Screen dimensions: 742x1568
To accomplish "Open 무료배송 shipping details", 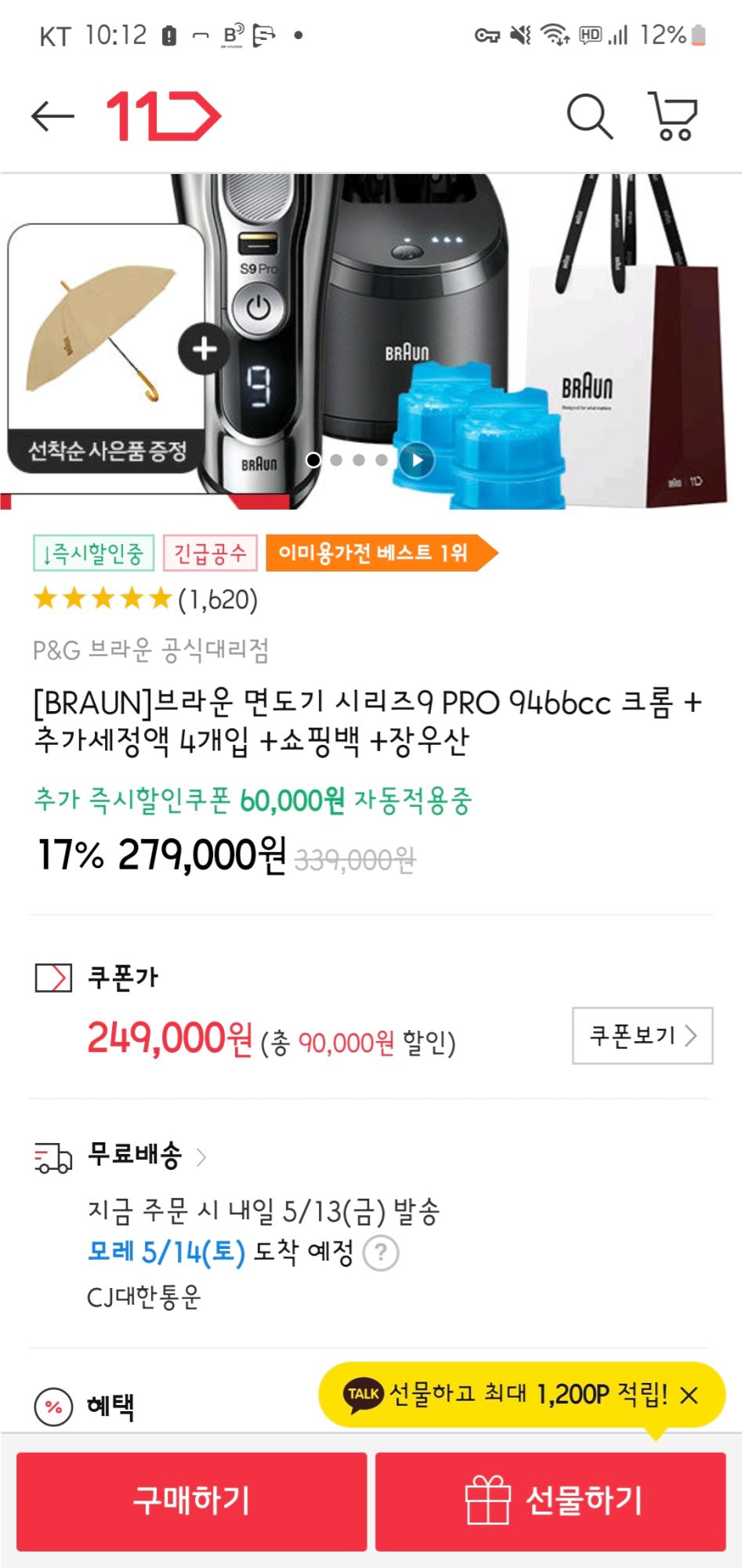I will (147, 1156).
